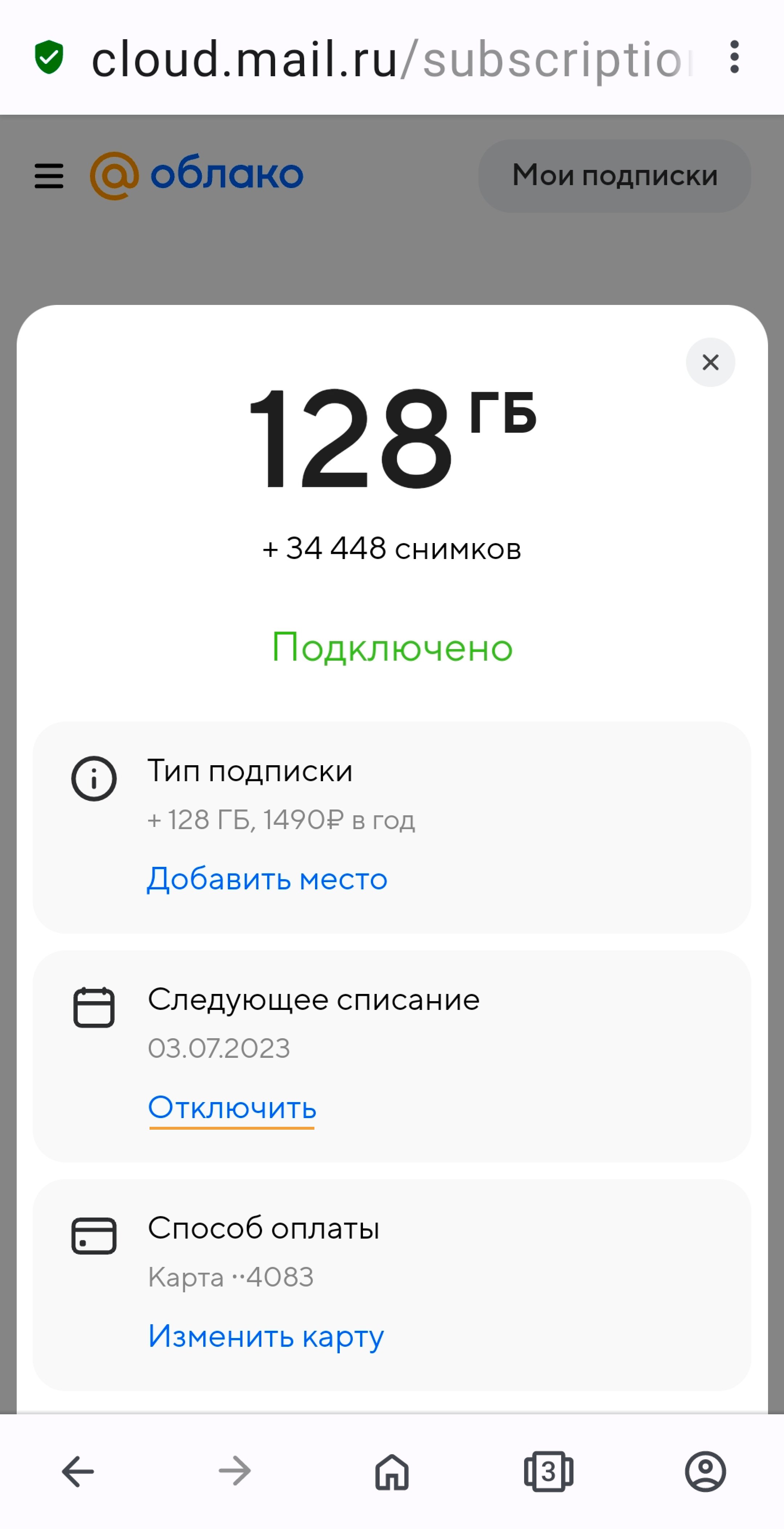Tap the Добавить место link
784x1529 pixels.
(x=267, y=878)
